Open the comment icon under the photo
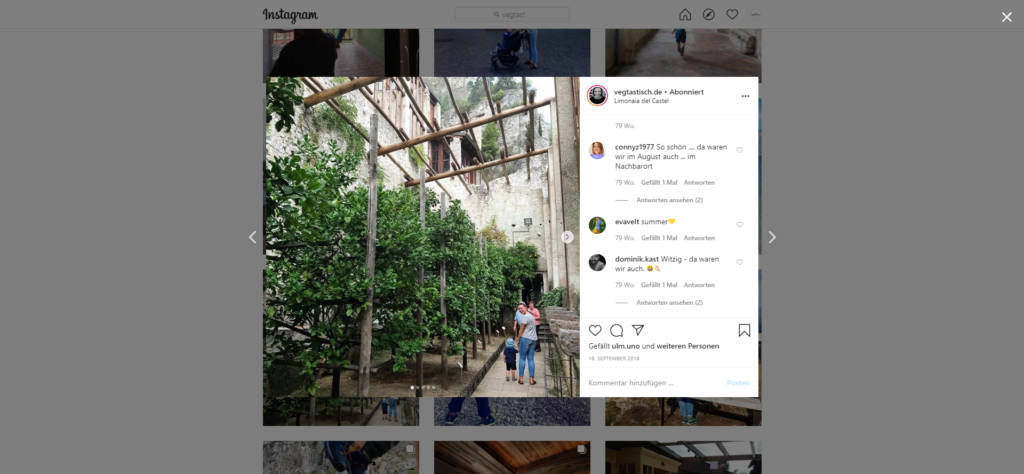1024x474 pixels. coord(616,330)
